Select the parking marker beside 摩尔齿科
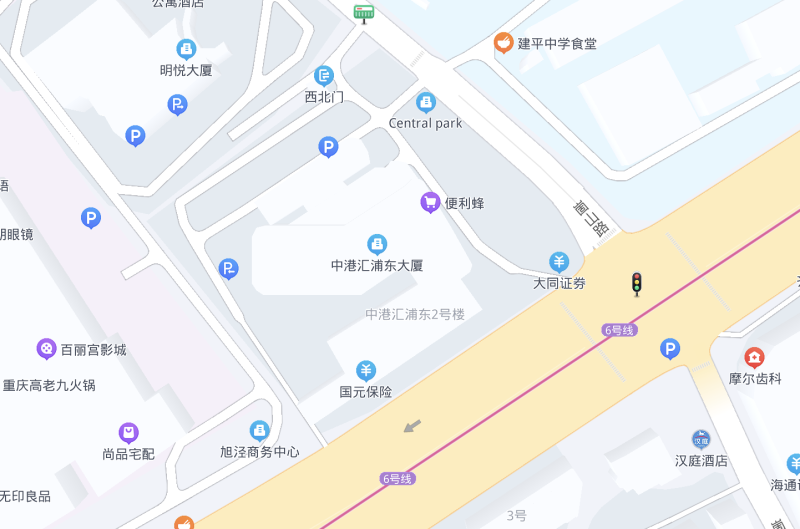 (x=670, y=349)
